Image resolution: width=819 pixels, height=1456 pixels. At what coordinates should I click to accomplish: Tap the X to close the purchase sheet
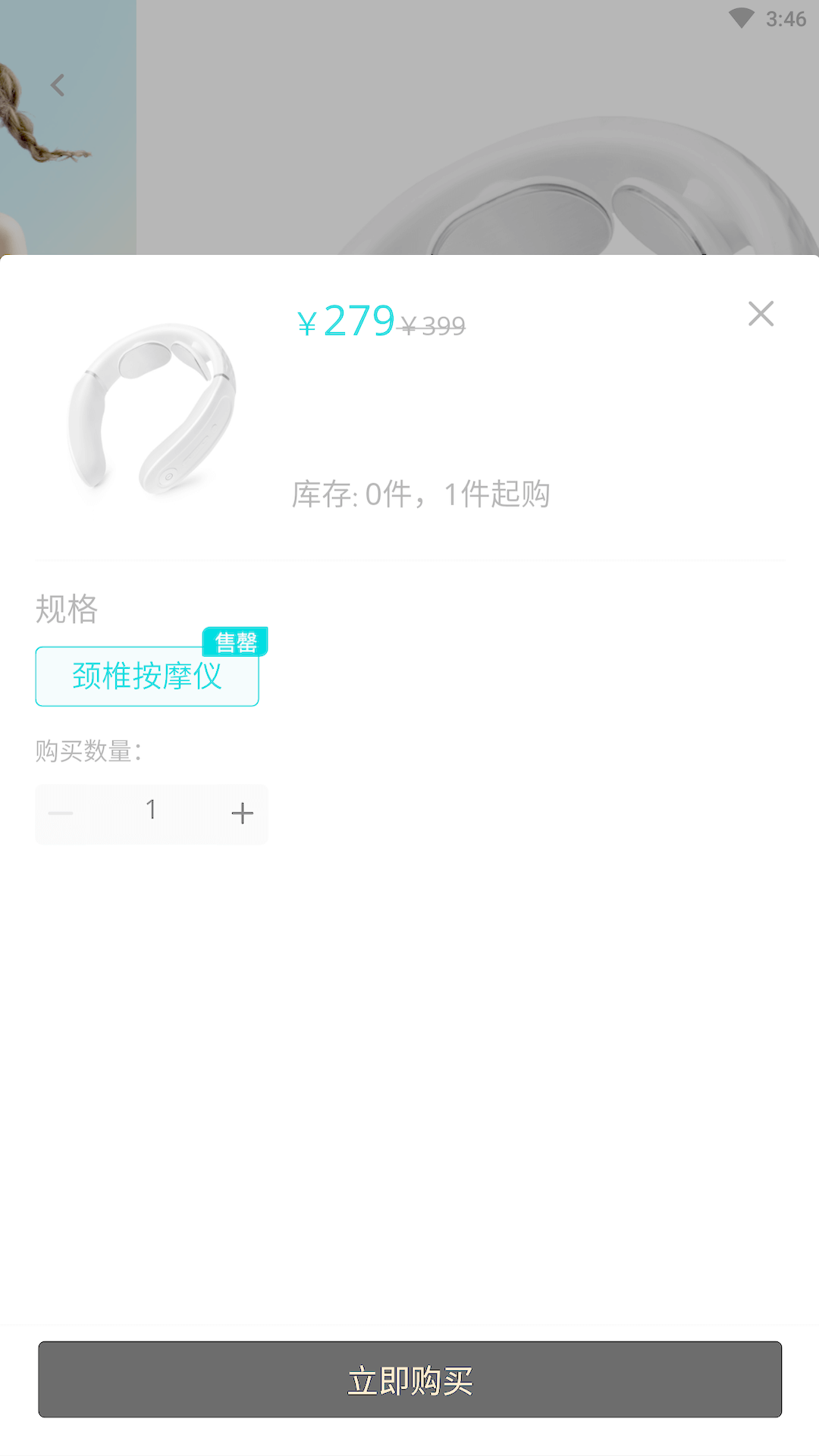coord(761,314)
